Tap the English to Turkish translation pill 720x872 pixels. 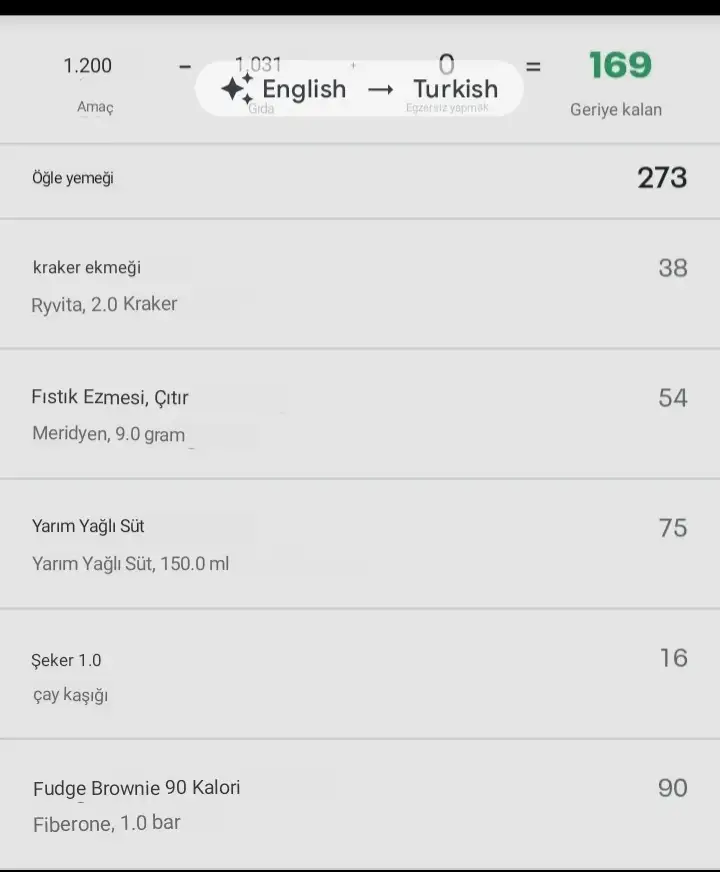click(358, 89)
